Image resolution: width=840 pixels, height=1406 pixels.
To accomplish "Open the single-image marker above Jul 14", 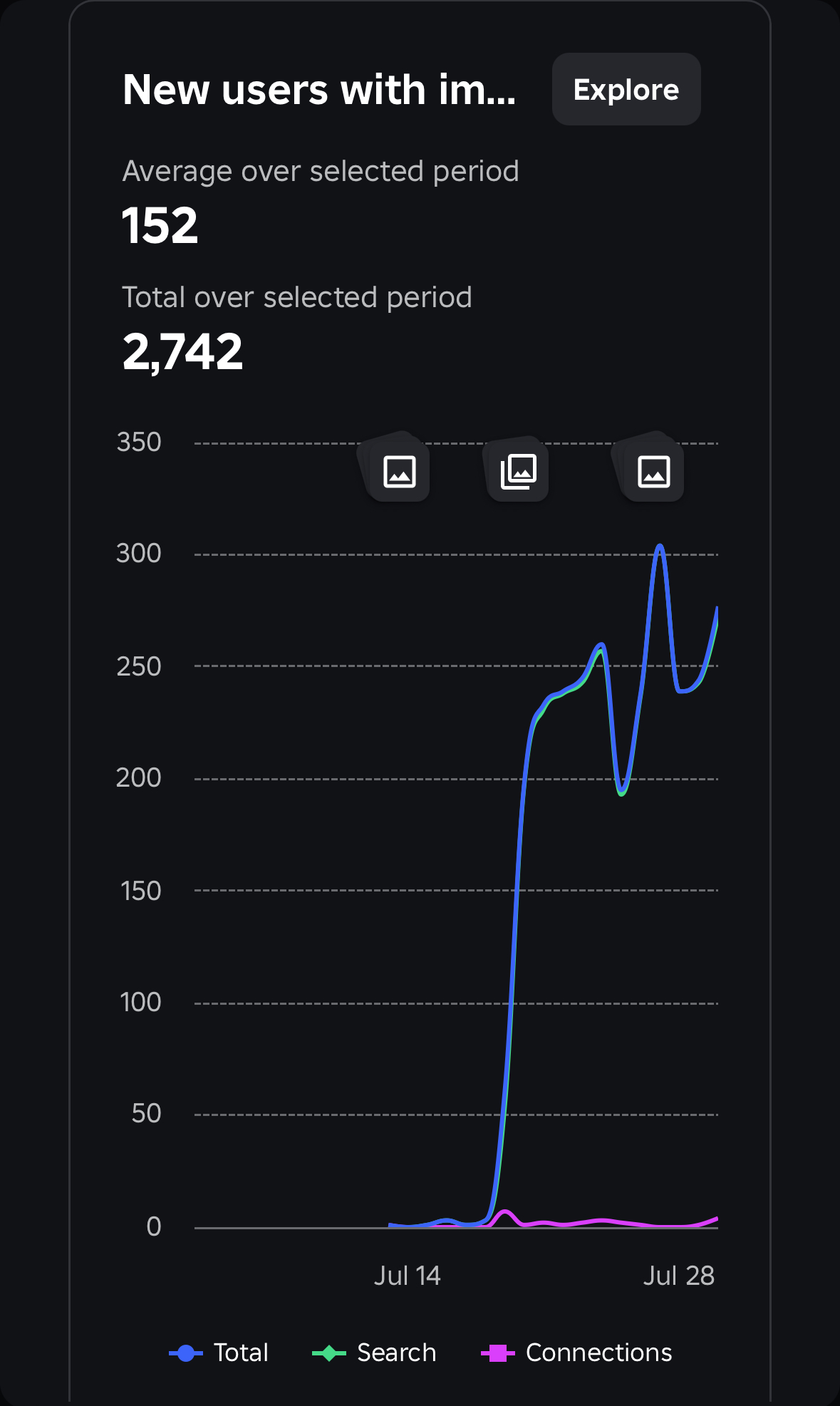I will (x=399, y=471).
